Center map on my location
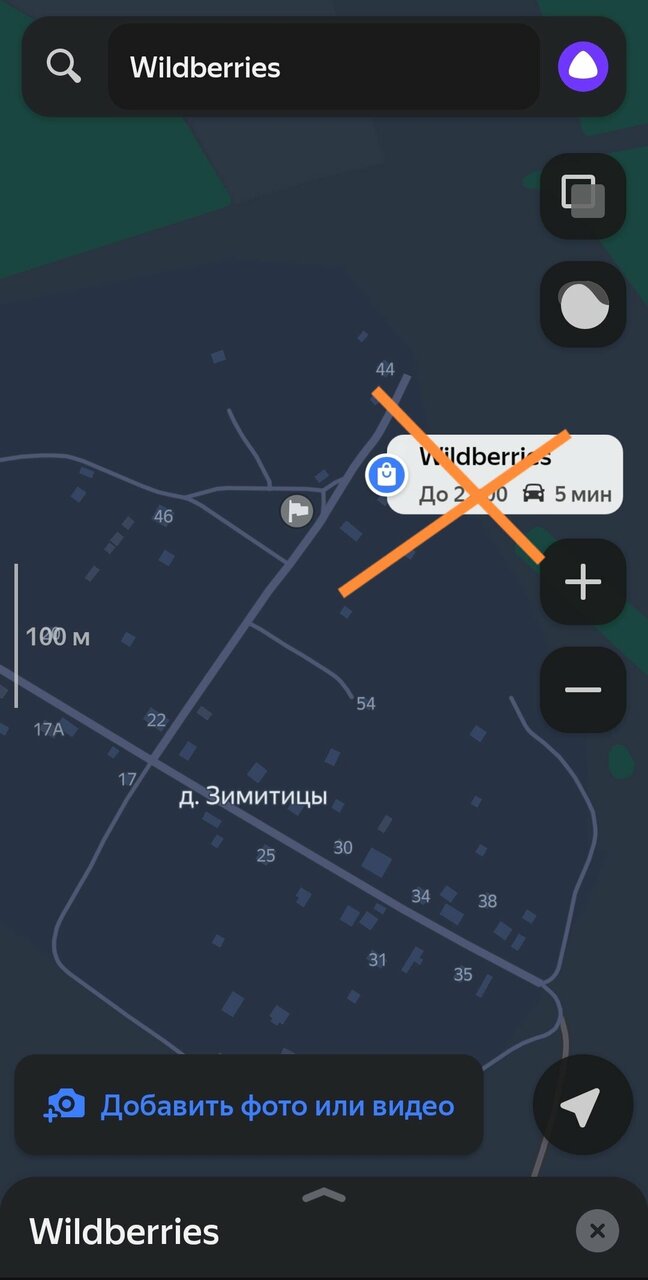Image resolution: width=648 pixels, height=1280 pixels. coord(581,1105)
